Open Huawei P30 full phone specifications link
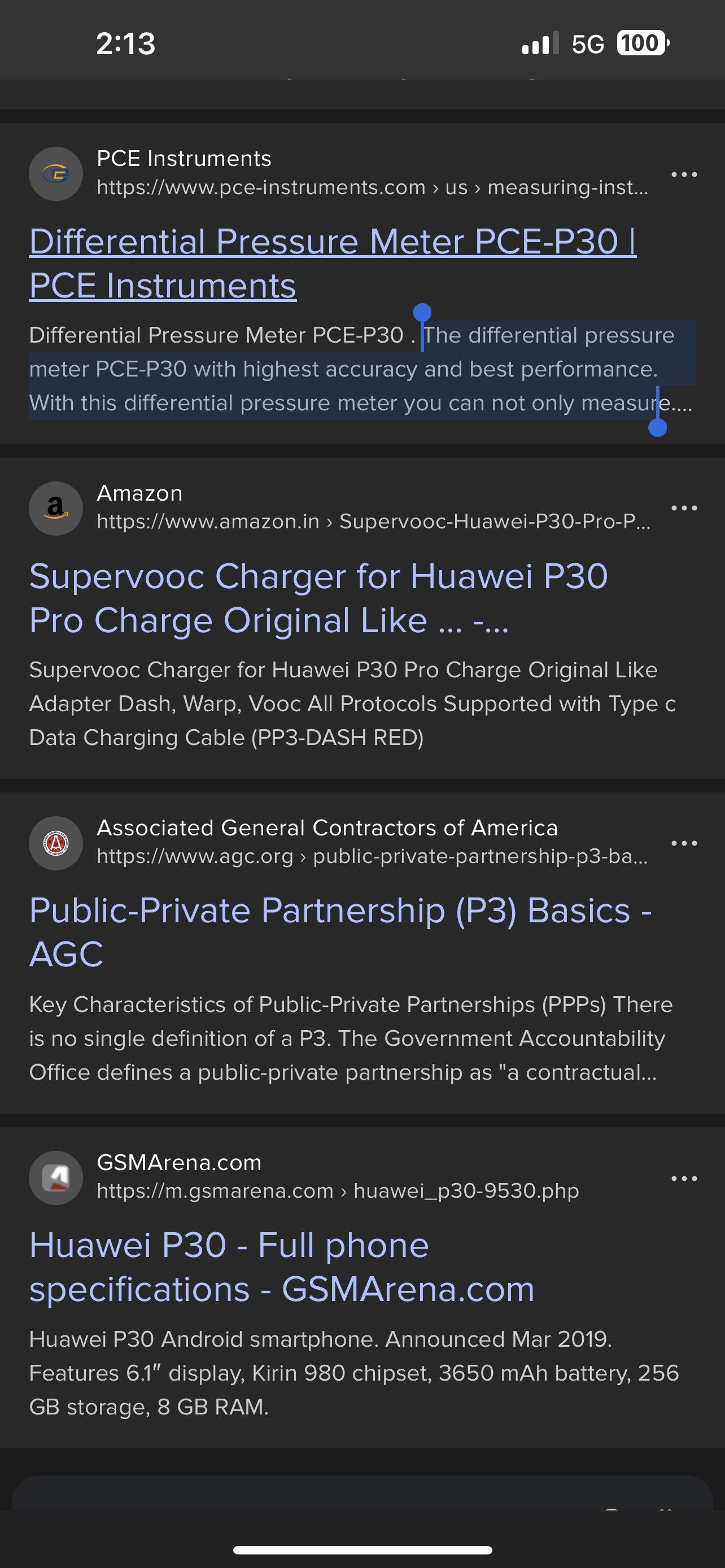 [282, 1267]
